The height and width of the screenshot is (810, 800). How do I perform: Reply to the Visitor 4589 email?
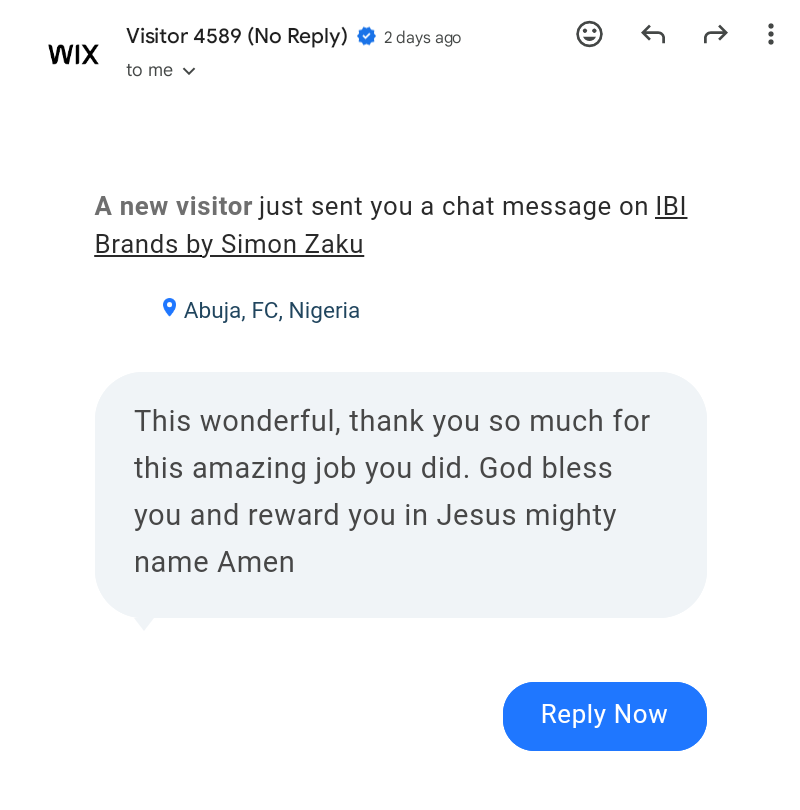click(653, 35)
